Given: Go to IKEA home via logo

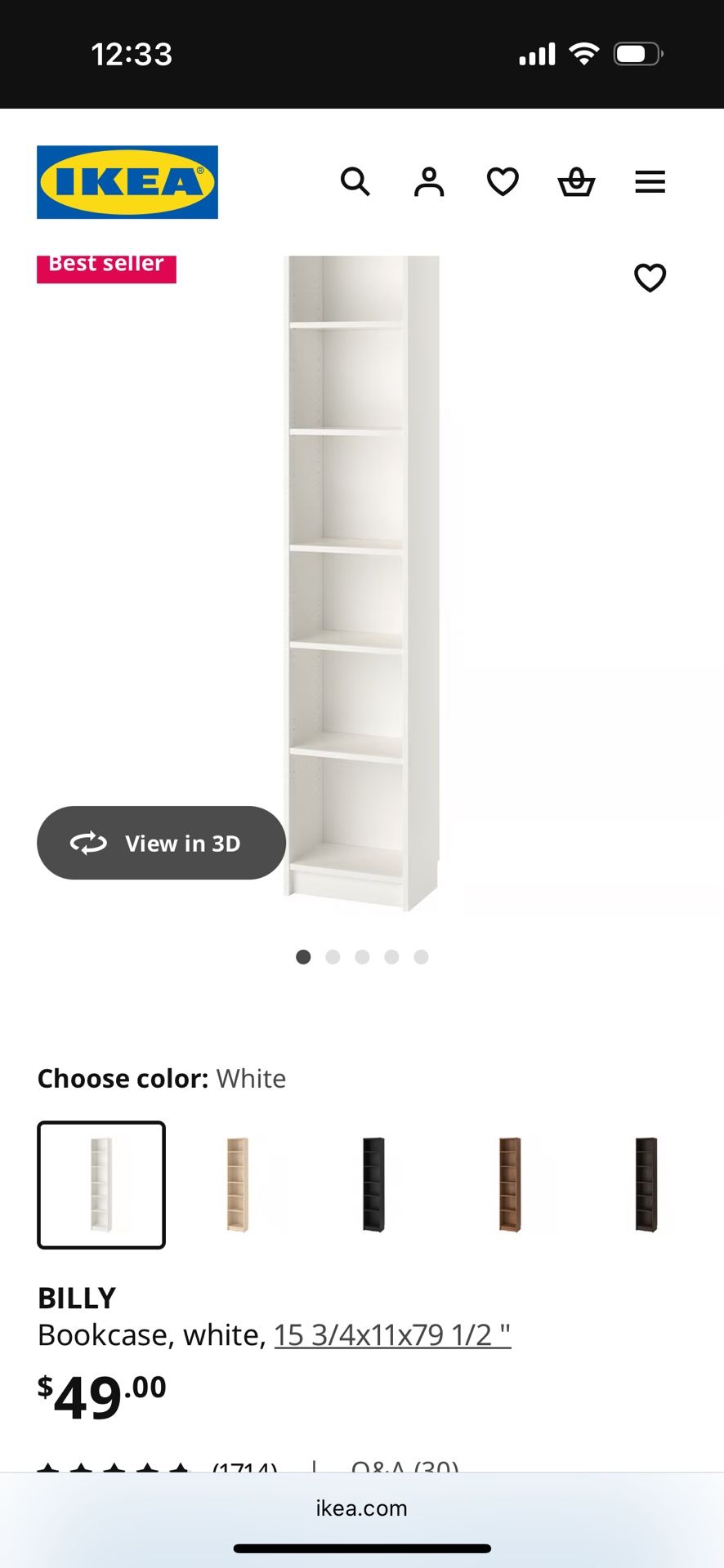Looking at the screenshot, I should pos(127,182).
